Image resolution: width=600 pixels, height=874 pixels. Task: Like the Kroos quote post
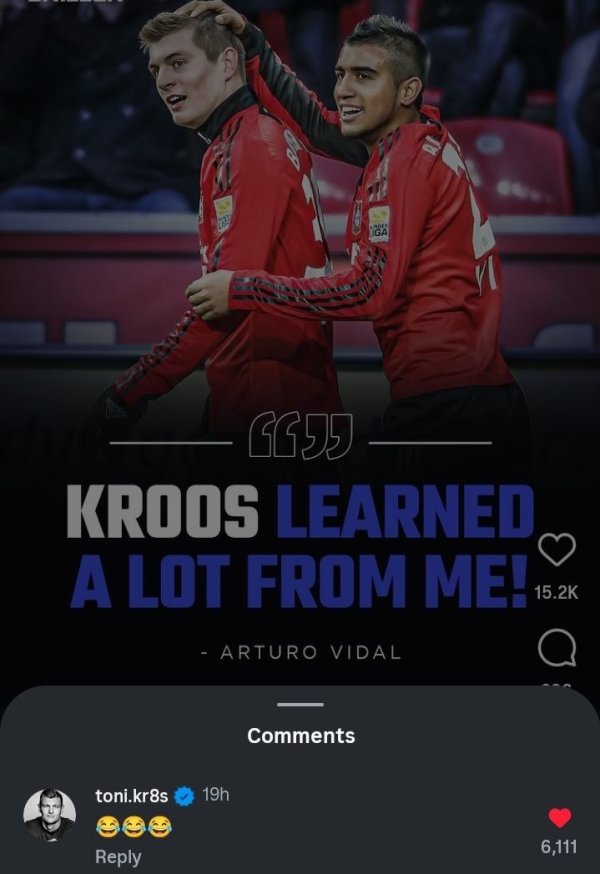[x=557, y=548]
